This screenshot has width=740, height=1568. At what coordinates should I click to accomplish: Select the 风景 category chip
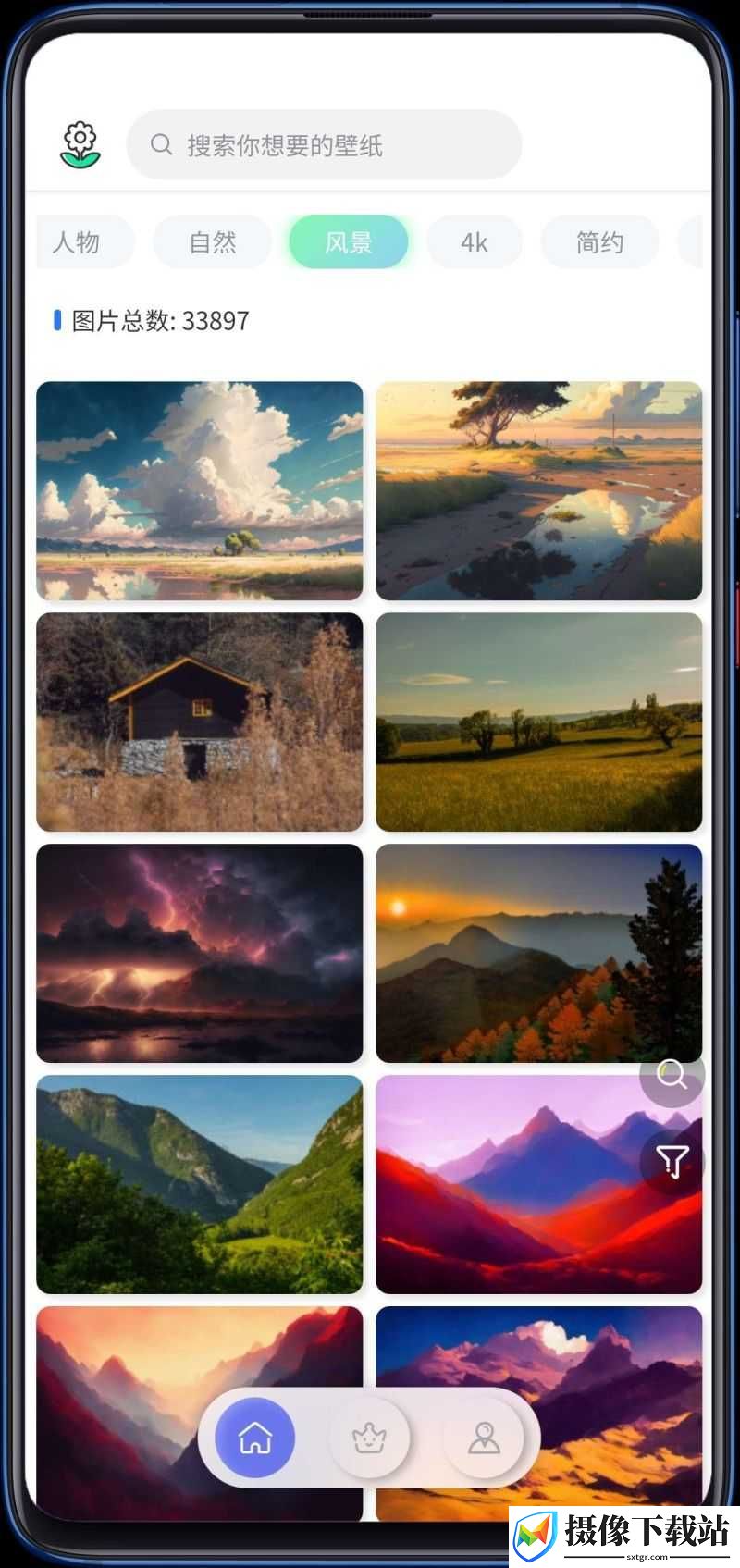pos(349,242)
